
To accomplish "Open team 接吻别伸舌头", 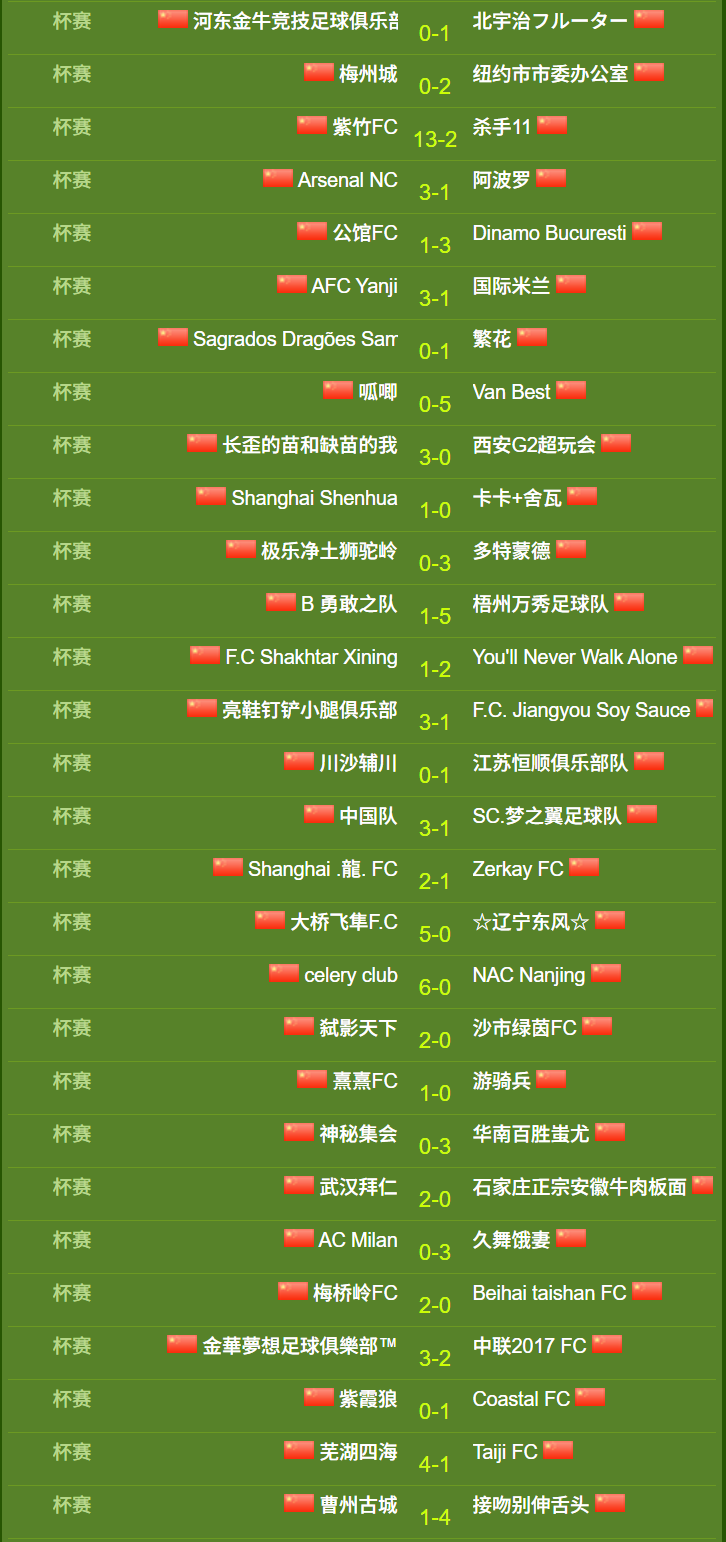I will pos(531,1505).
